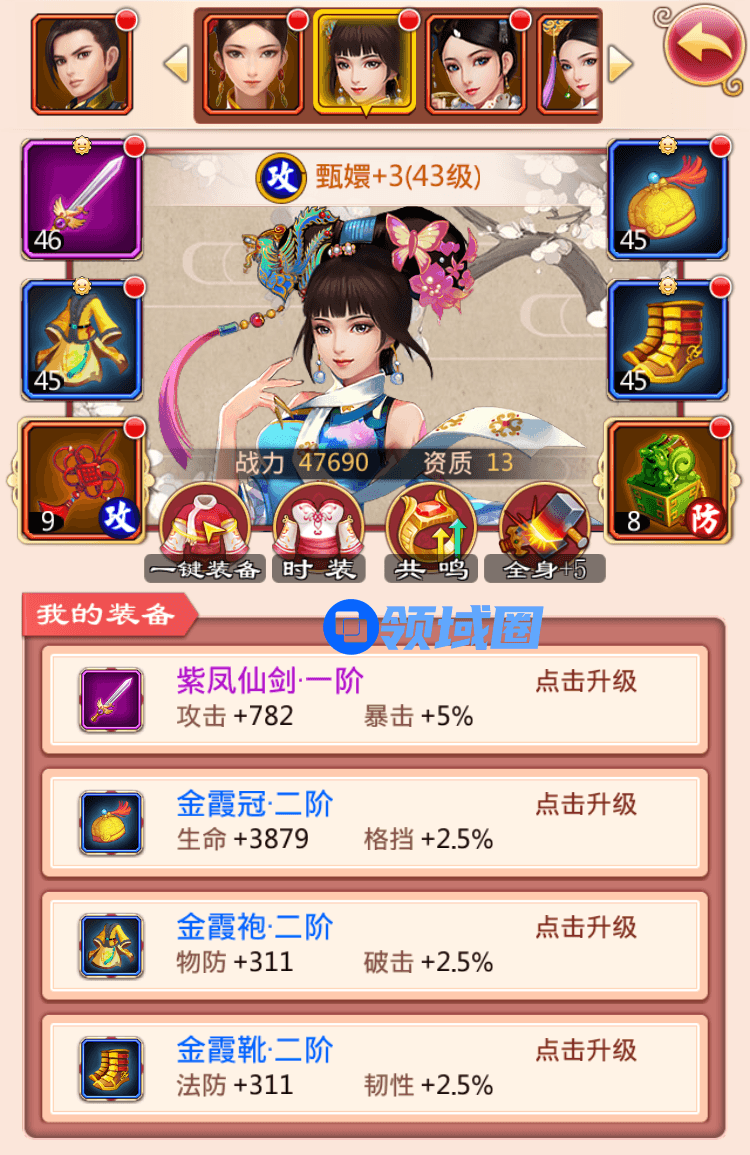Select the male character portrait
Image resolution: width=750 pixels, height=1155 pixels.
82,64
